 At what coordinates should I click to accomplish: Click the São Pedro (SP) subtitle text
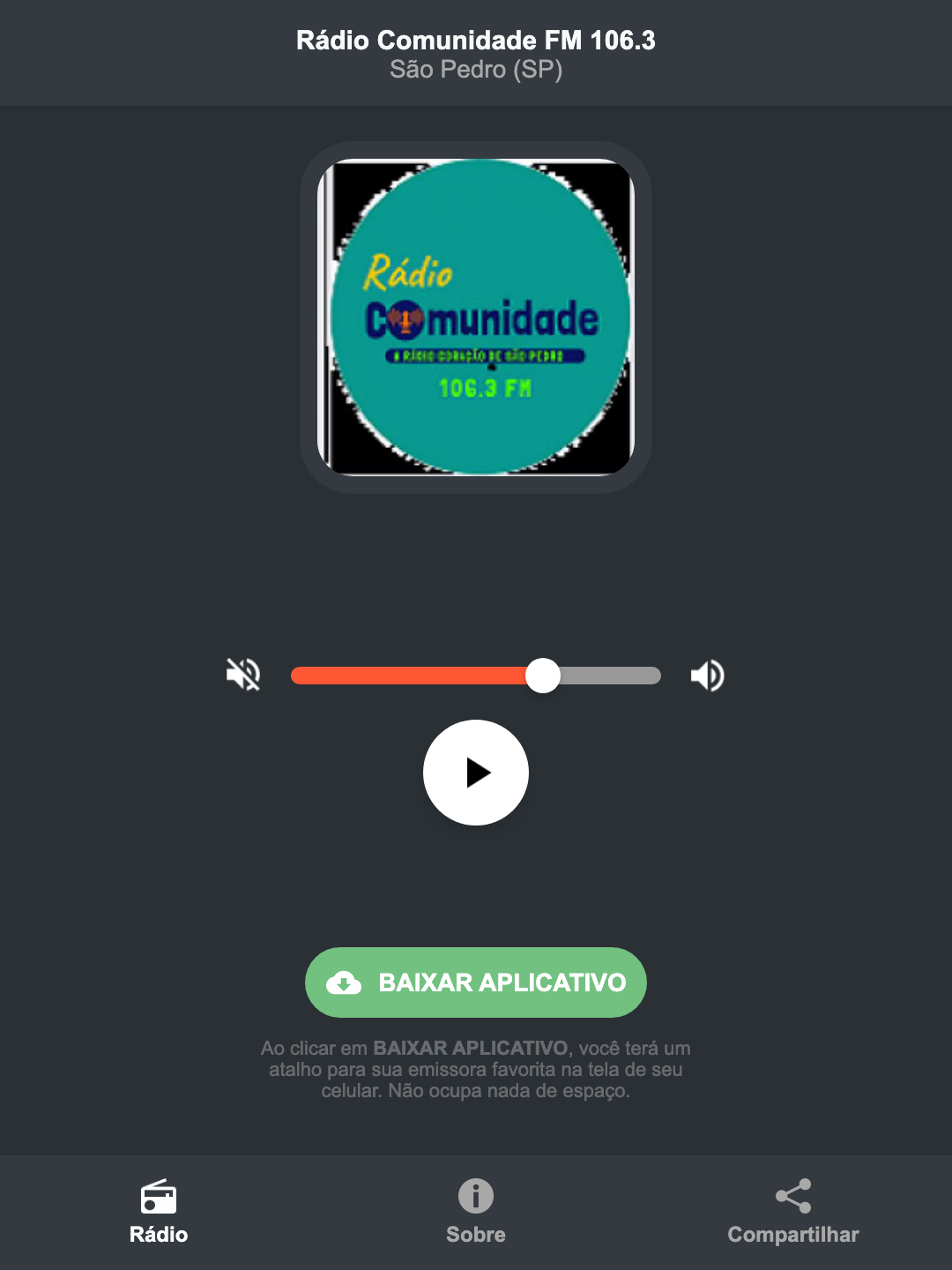click(475, 70)
